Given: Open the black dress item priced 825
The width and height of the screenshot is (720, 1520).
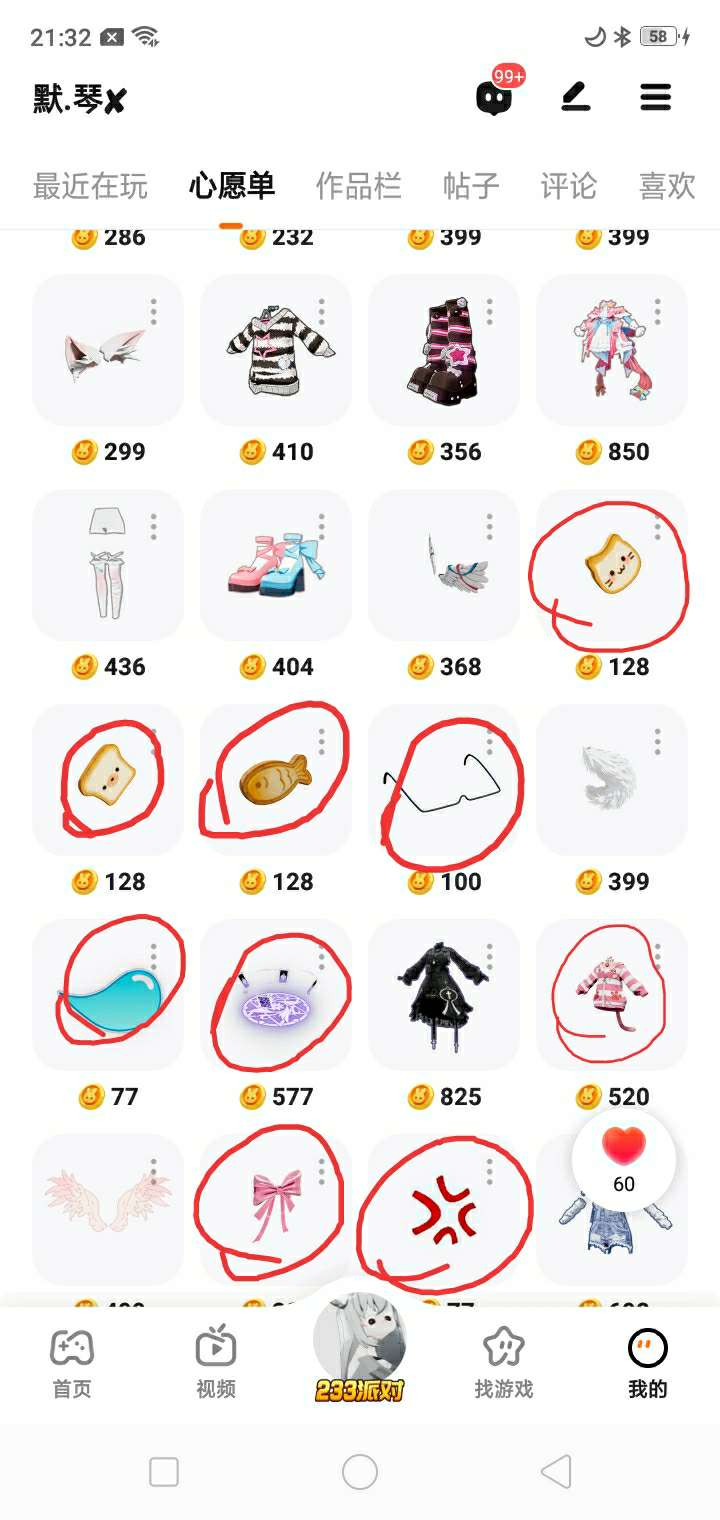Looking at the screenshot, I should [x=444, y=994].
